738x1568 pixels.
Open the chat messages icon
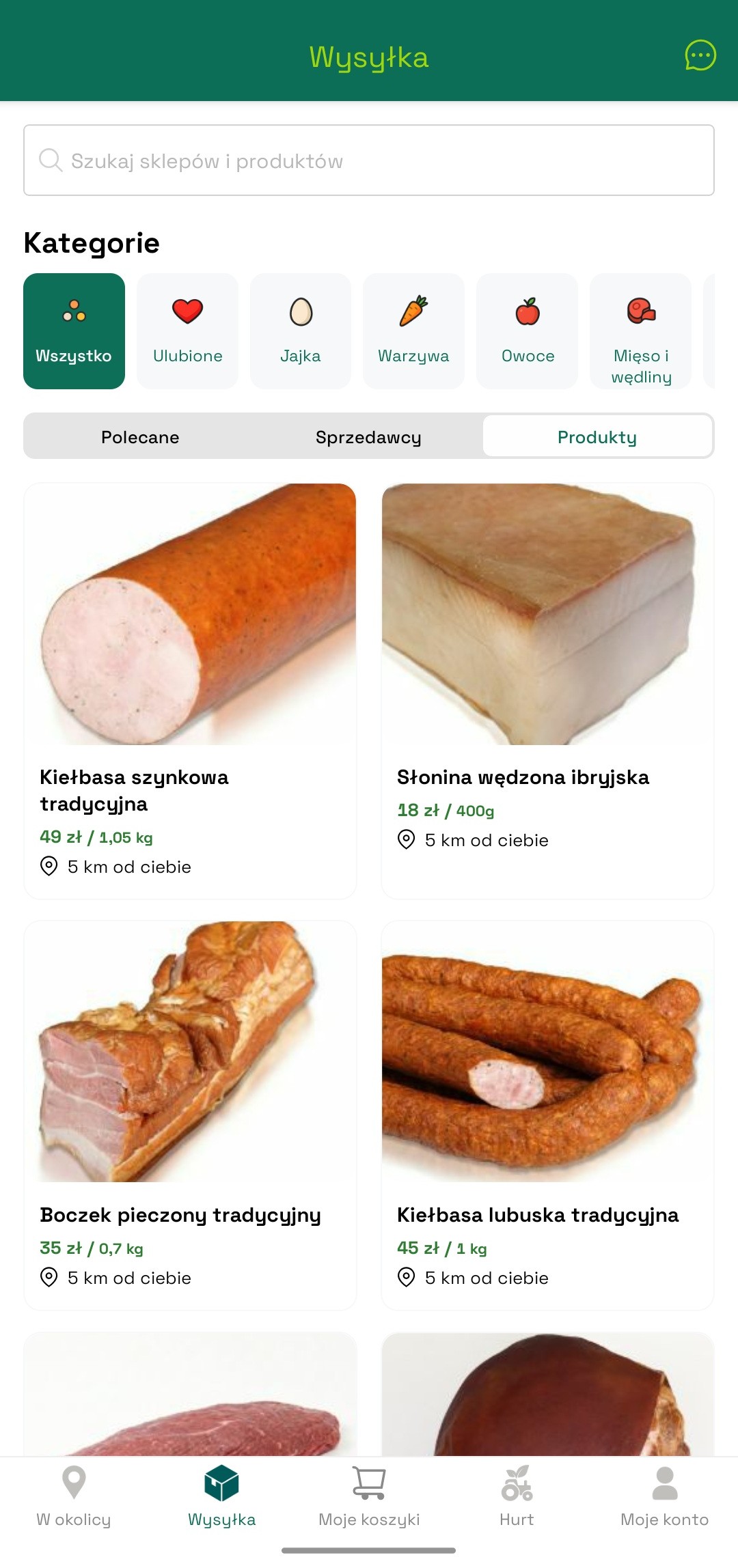[x=700, y=55]
